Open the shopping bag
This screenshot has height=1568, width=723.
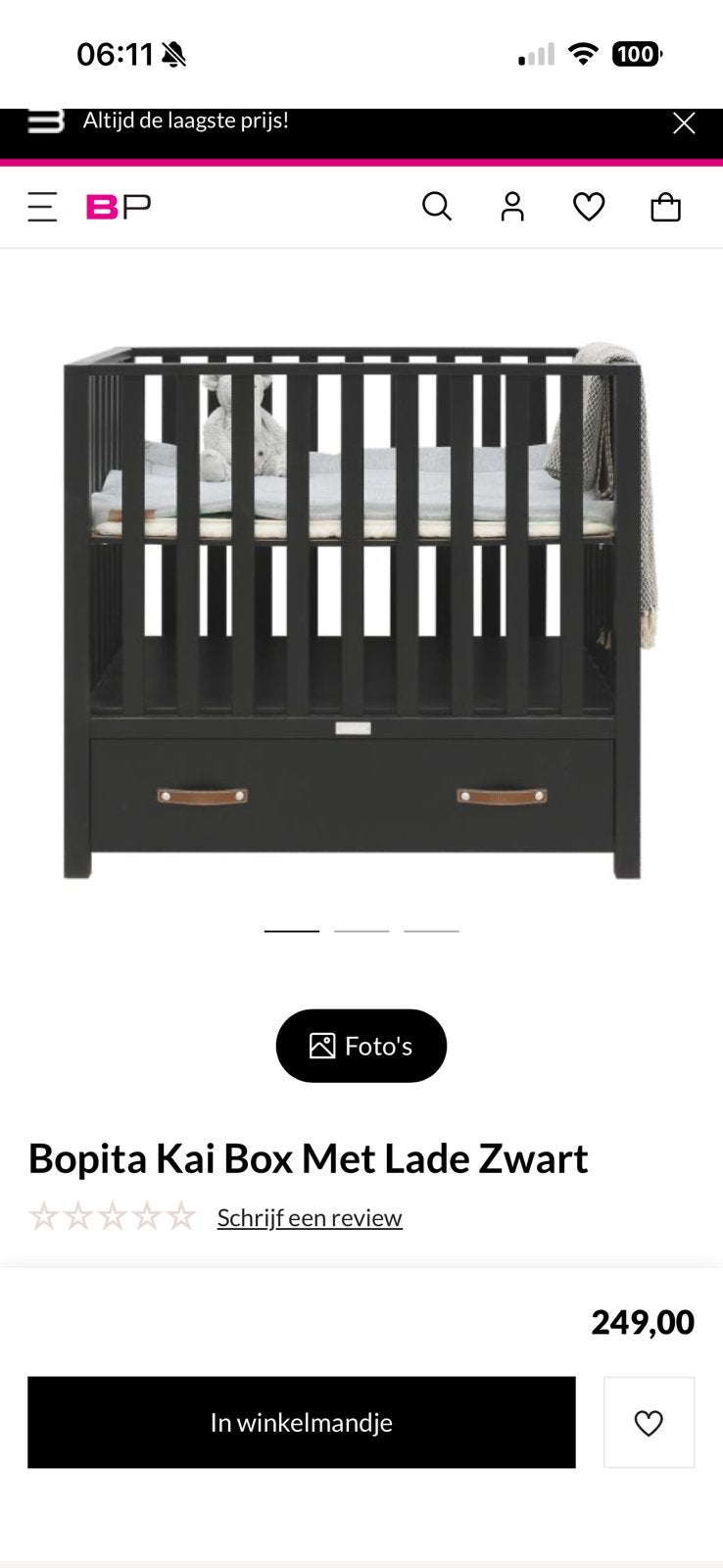[666, 207]
